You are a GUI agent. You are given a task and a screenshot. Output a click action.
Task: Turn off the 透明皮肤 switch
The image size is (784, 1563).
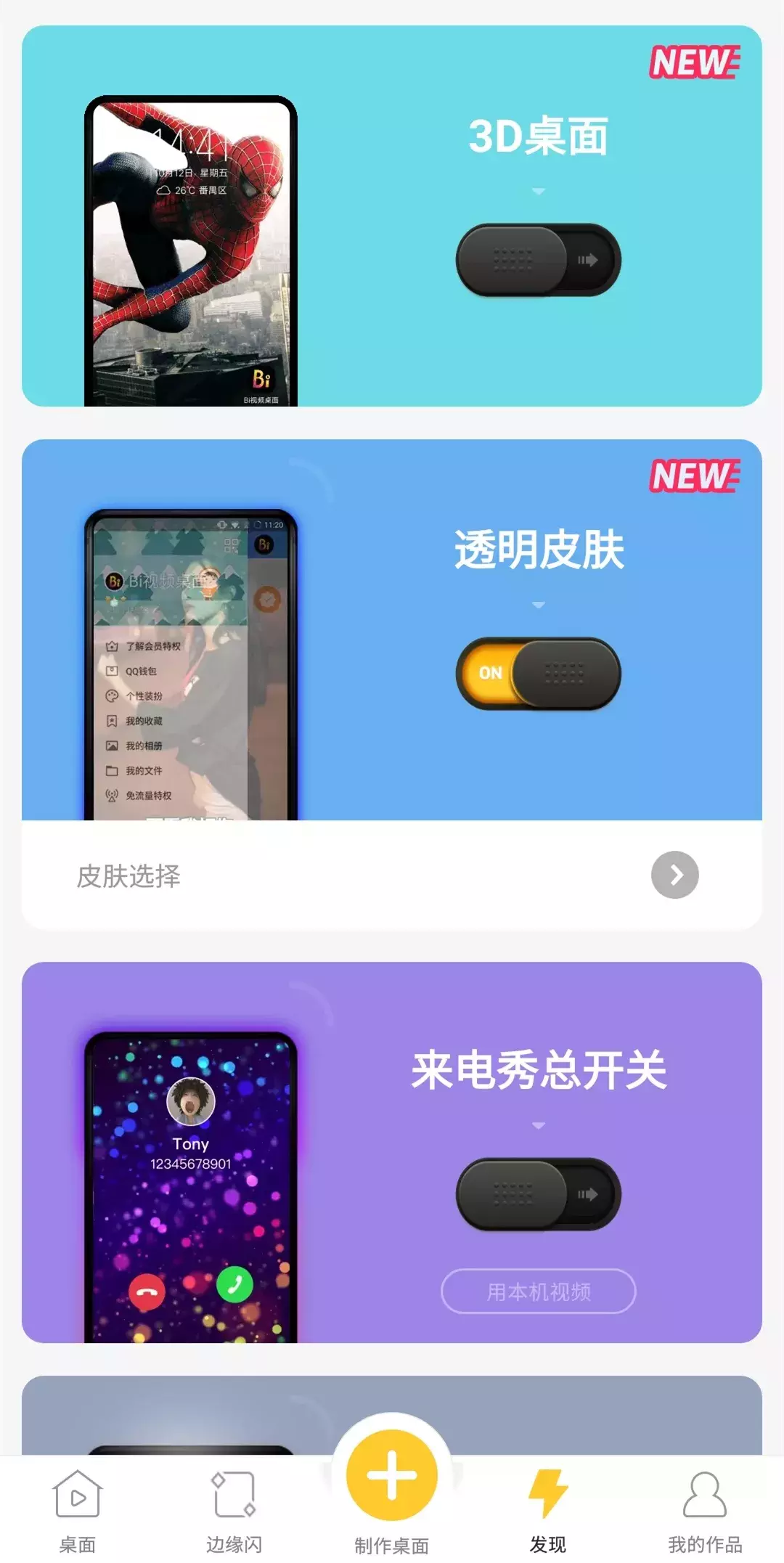tap(538, 674)
